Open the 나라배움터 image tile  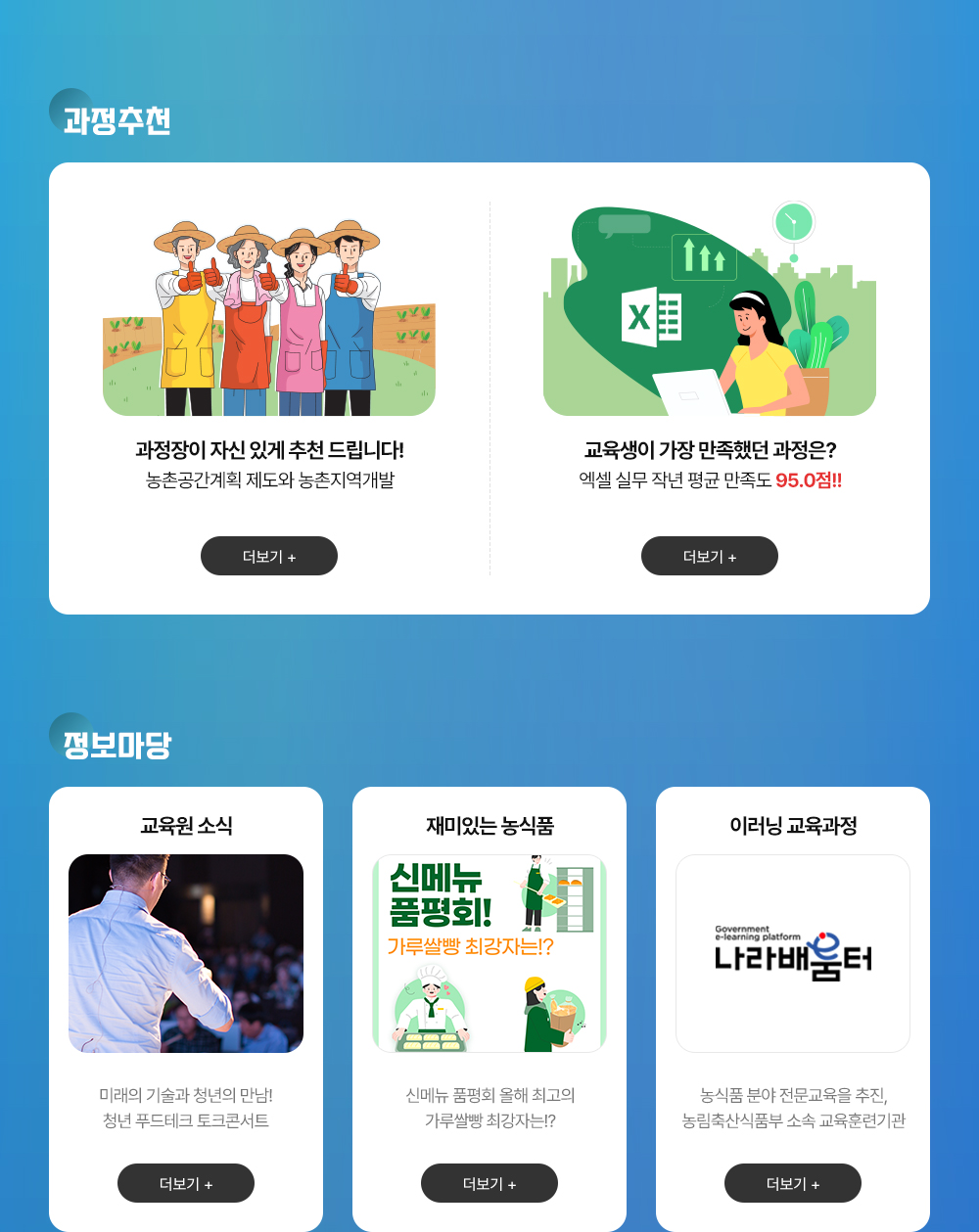[x=793, y=953]
